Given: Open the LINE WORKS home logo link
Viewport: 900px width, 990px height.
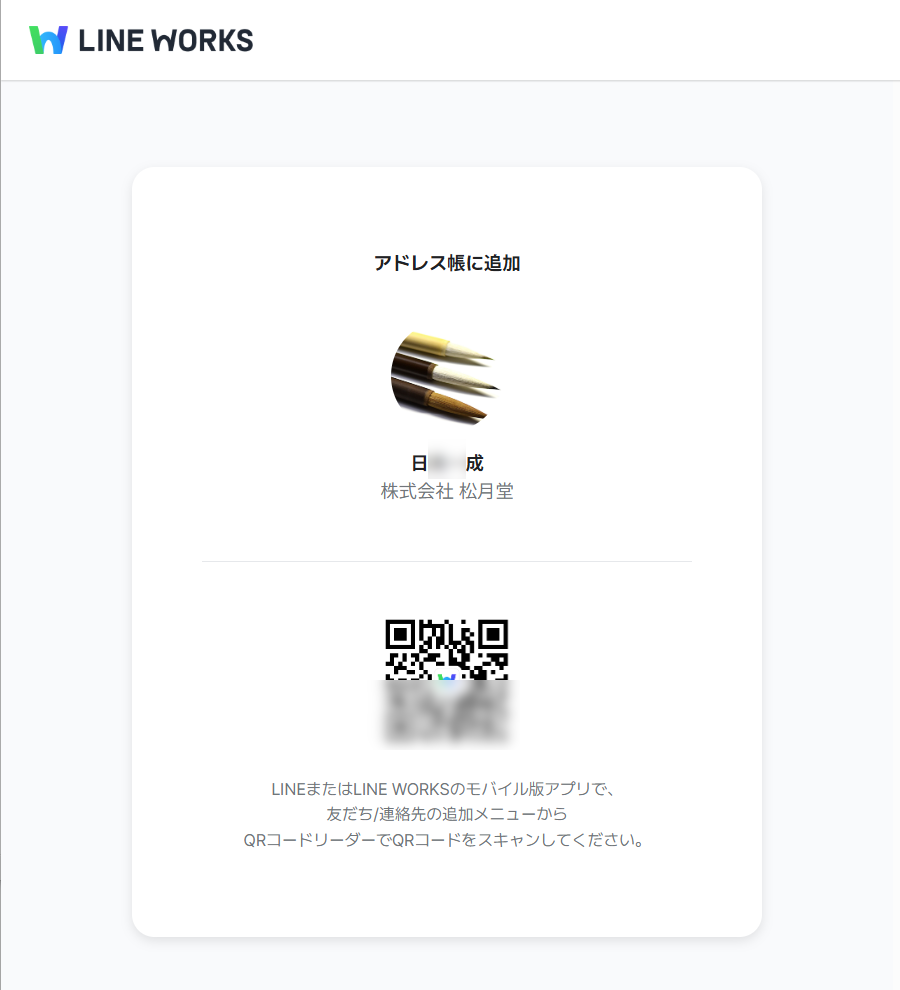Looking at the screenshot, I should (x=141, y=40).
